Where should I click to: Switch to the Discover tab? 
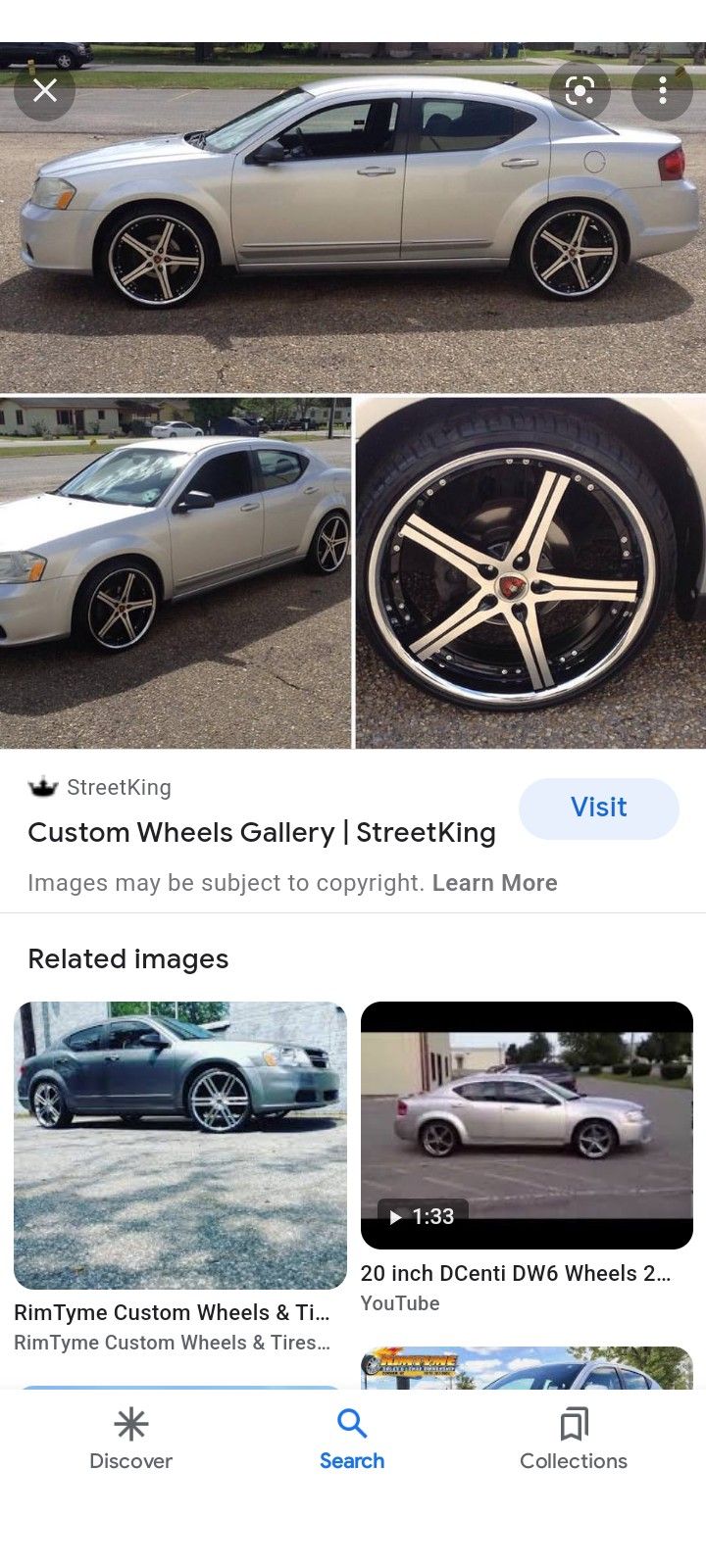130,1439
